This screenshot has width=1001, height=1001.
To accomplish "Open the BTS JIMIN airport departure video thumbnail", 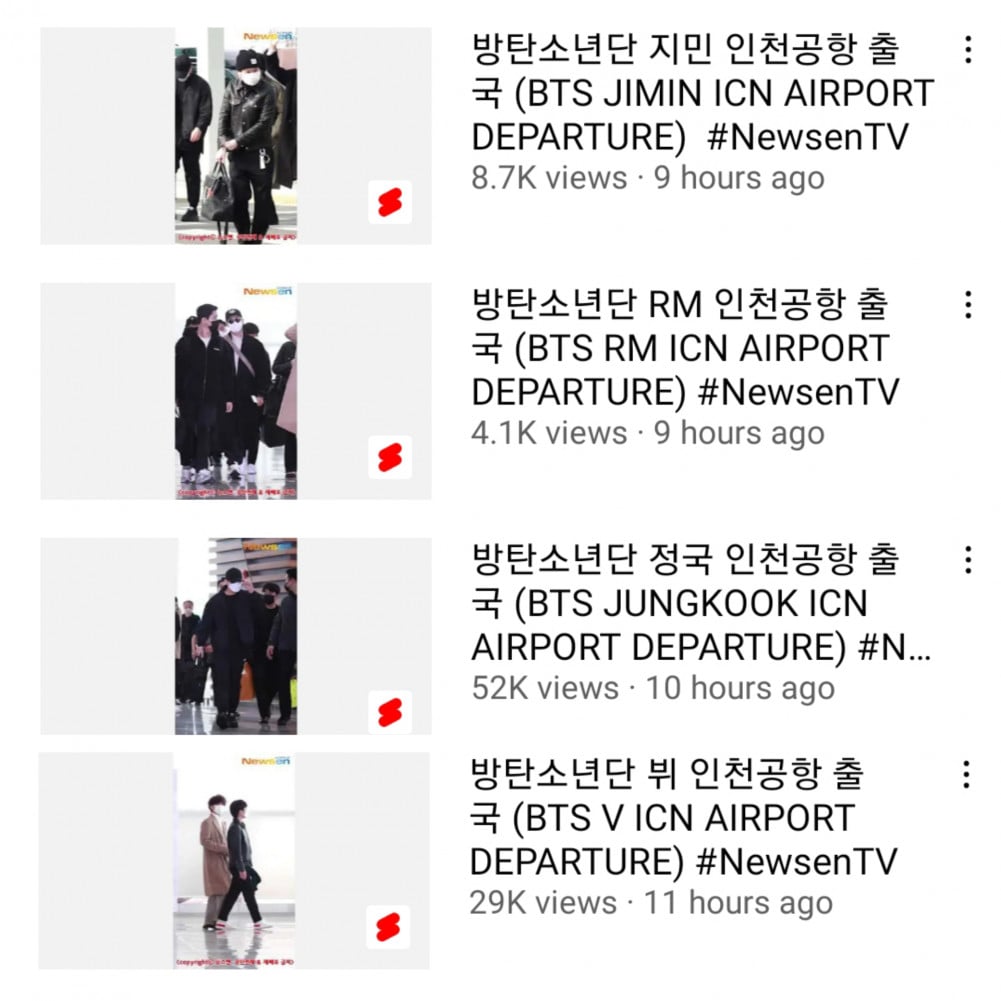I will coord(236,136).
